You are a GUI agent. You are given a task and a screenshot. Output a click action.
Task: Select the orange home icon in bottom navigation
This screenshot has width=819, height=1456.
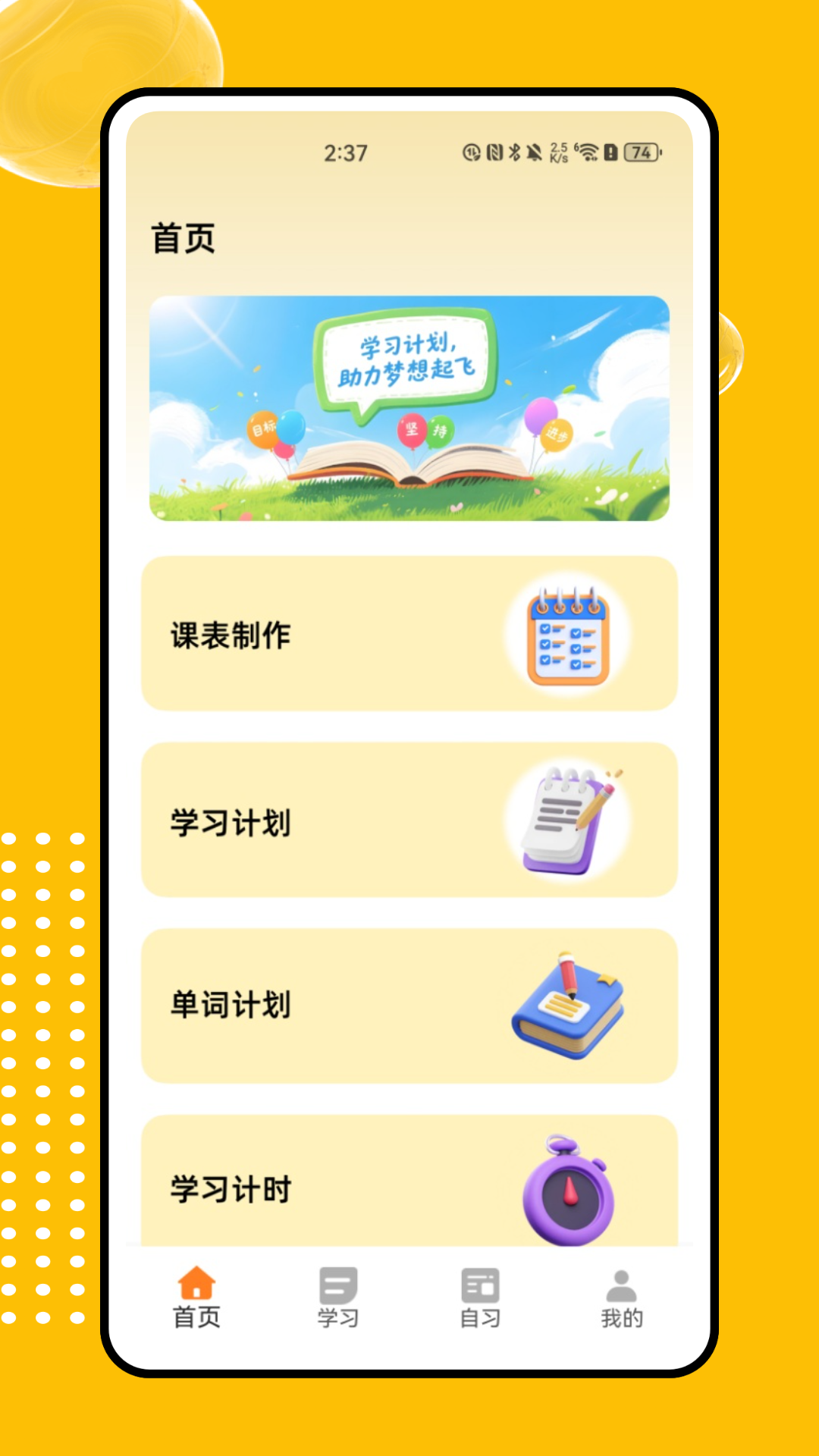click(x=196, y=1284)
